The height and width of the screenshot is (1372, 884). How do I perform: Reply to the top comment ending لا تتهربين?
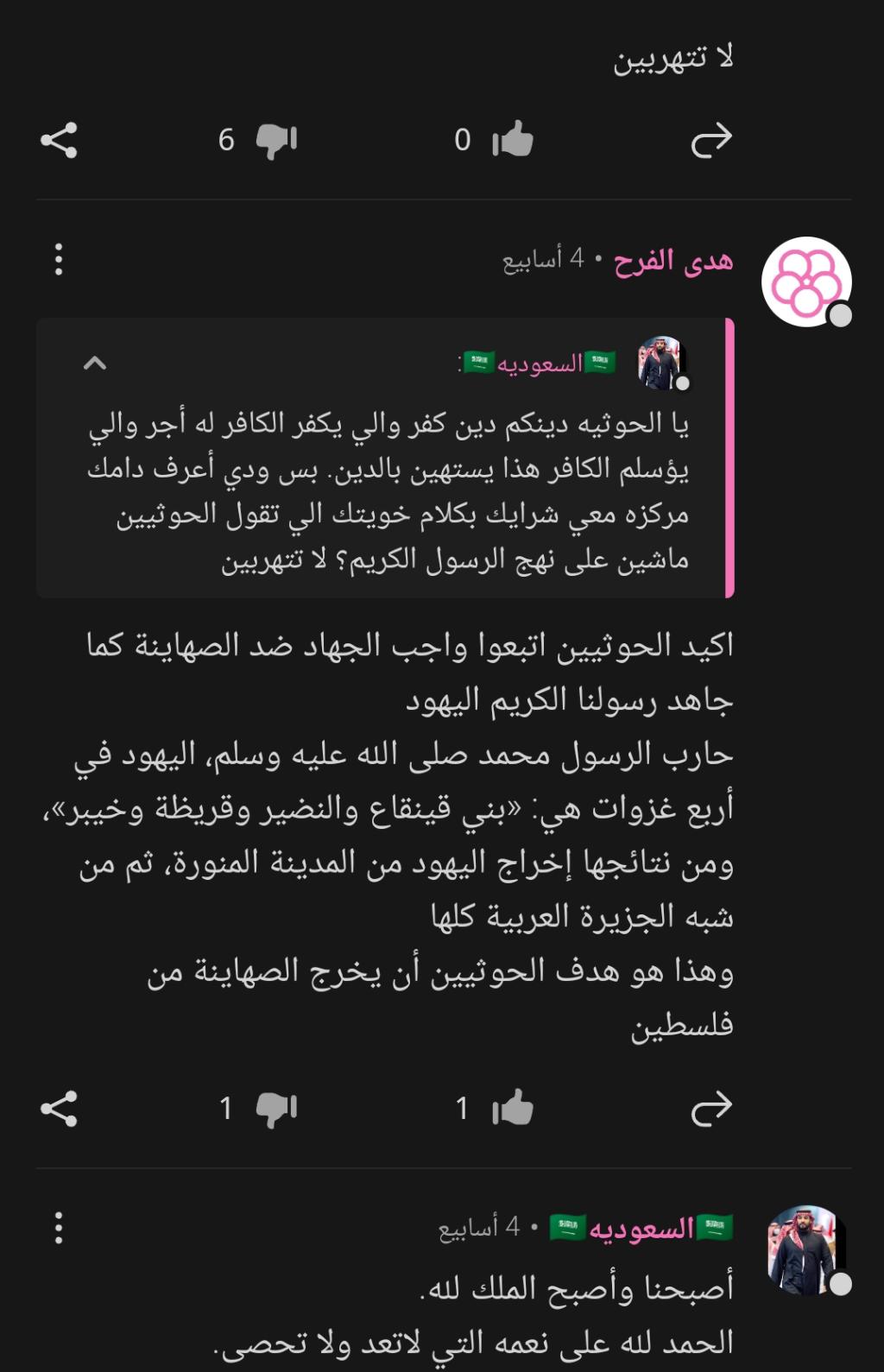pyautogui.click(x=711, y=141)
